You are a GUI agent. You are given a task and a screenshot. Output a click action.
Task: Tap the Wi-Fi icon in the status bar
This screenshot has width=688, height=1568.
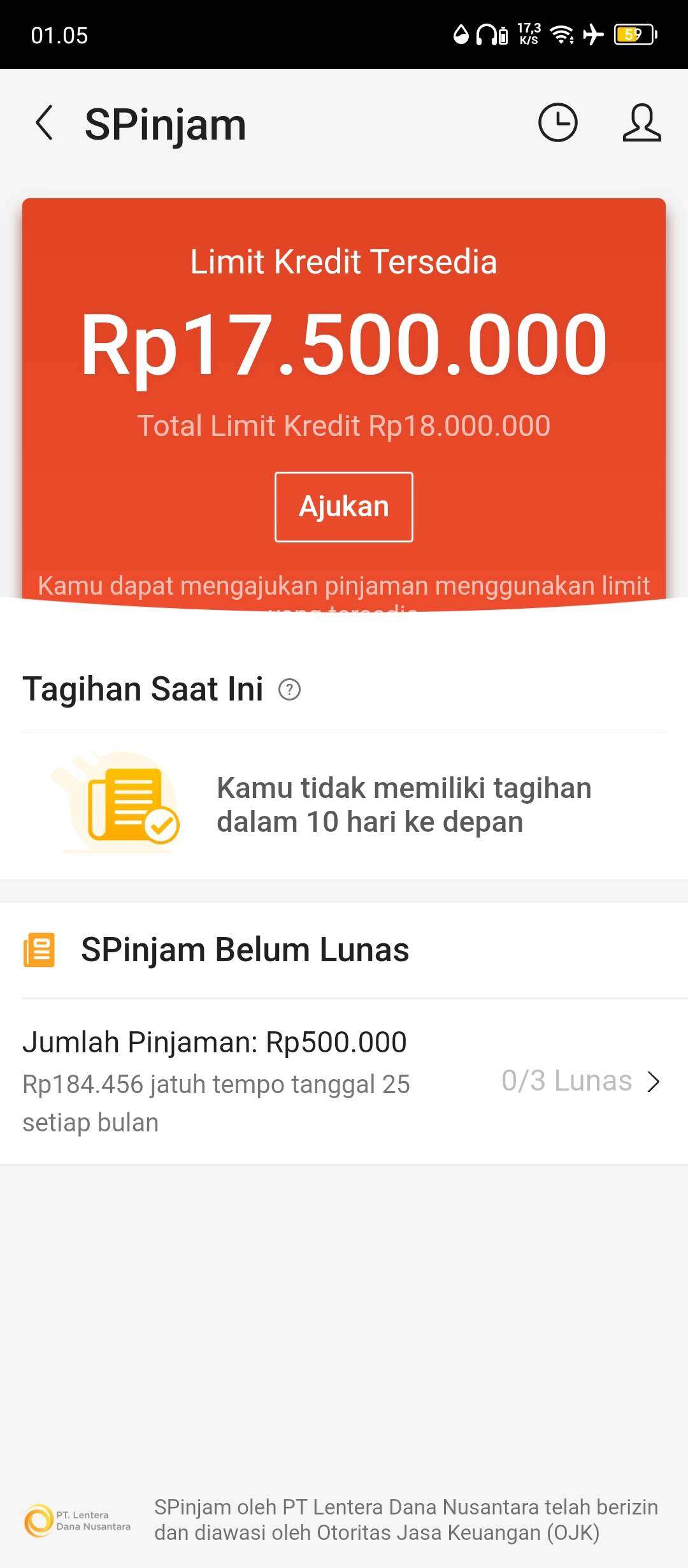coord(561,35)
